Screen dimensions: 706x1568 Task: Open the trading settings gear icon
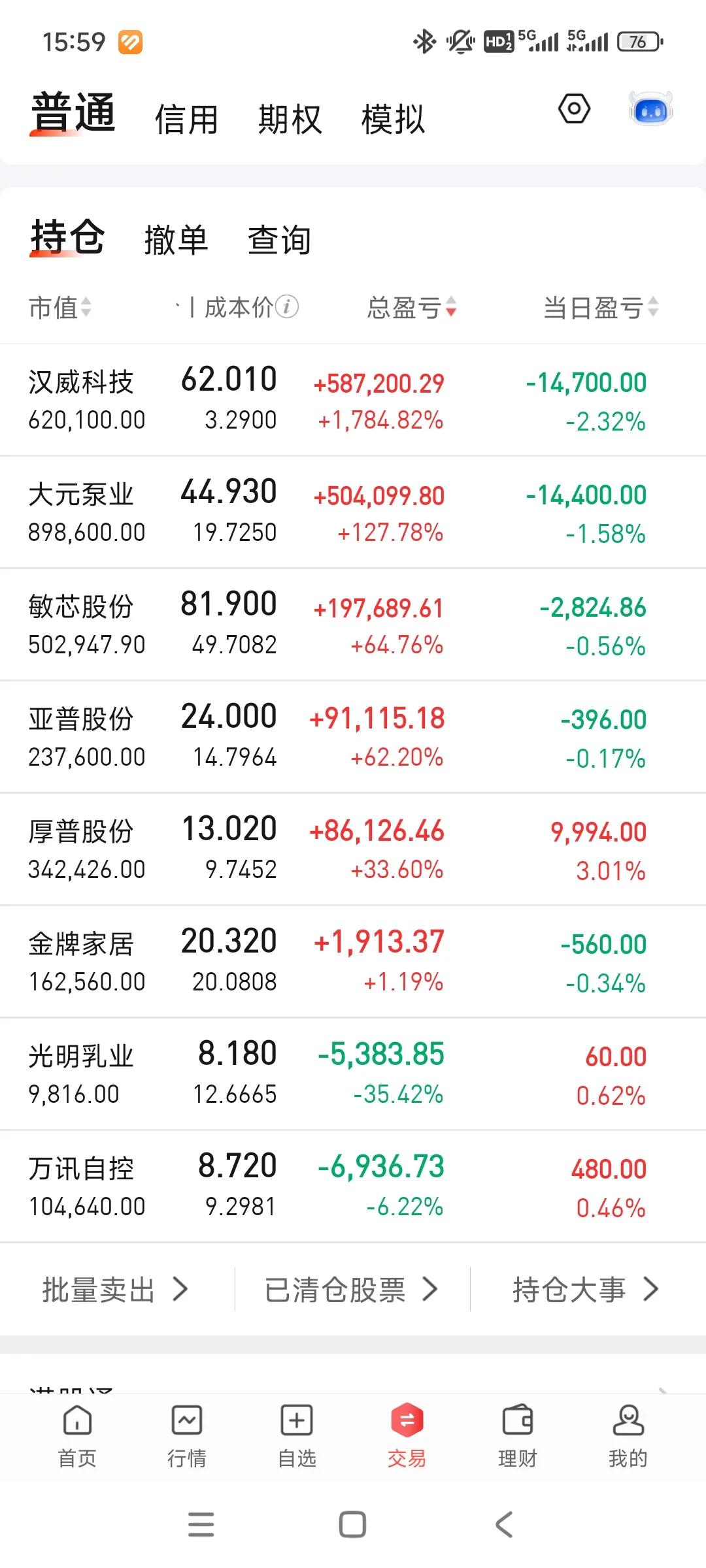[x=572, y=111]
